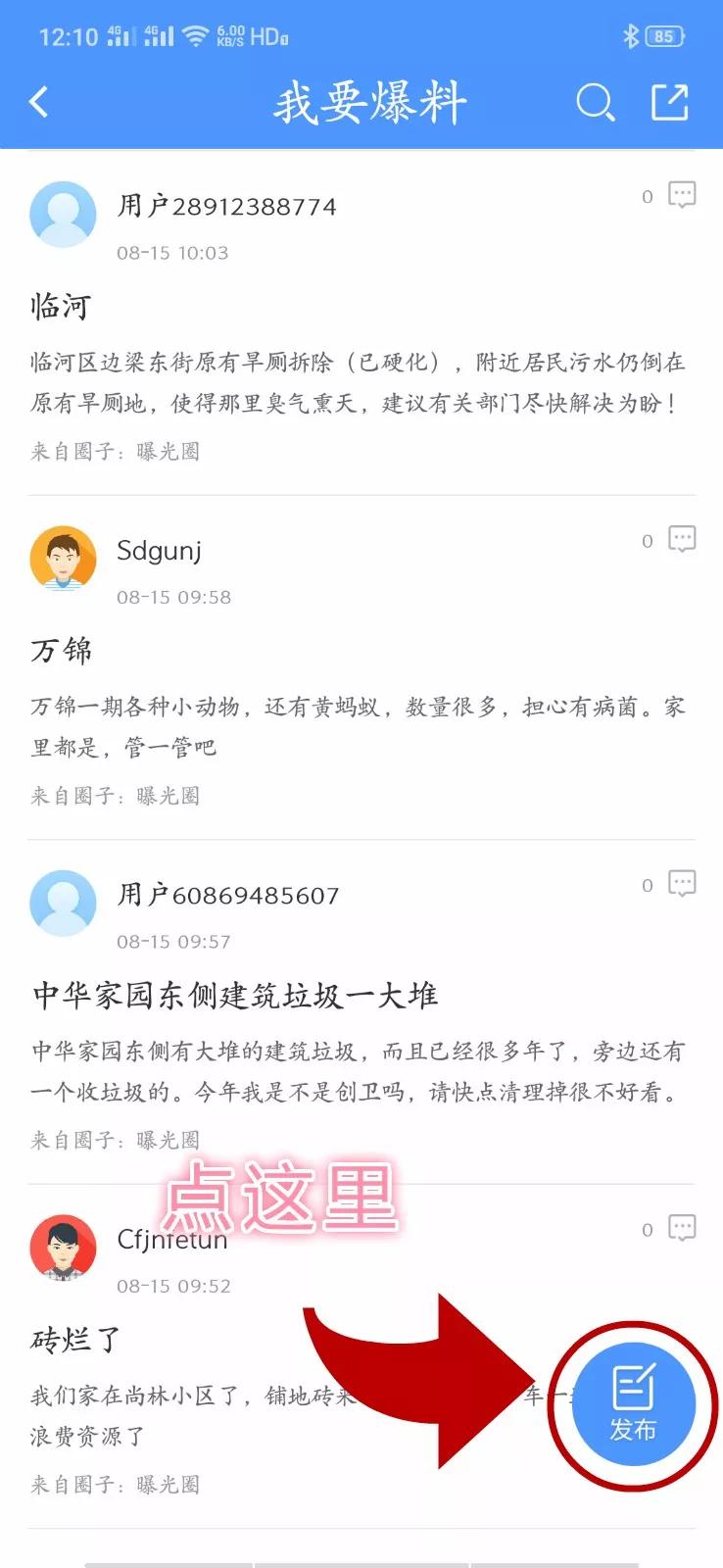Open comments on the 万锦 post
The width and height of the screenshot is (723, 1568).
pyautogui.click(x=680, y=539)
